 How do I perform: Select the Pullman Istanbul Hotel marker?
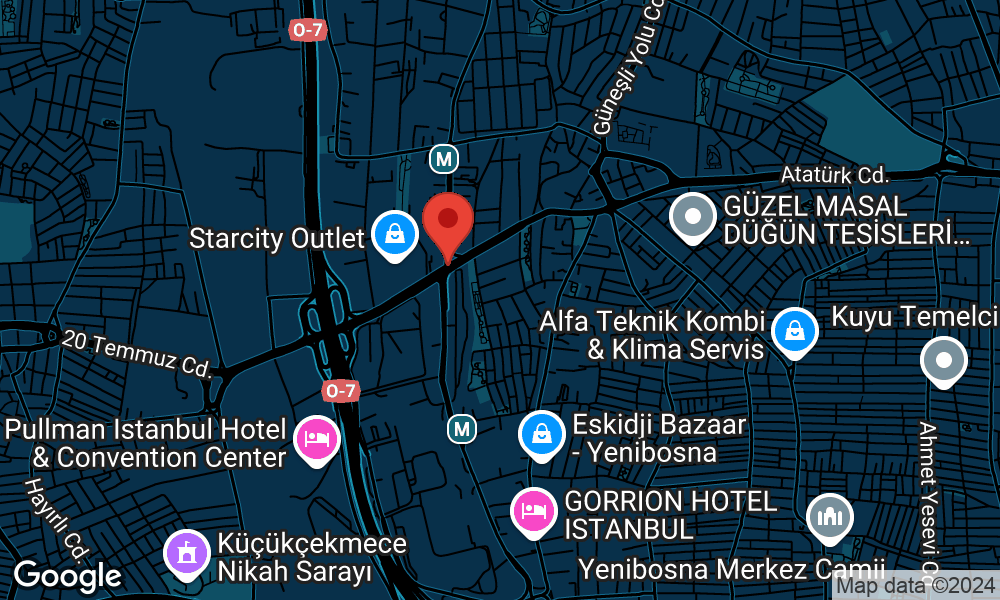317,440
